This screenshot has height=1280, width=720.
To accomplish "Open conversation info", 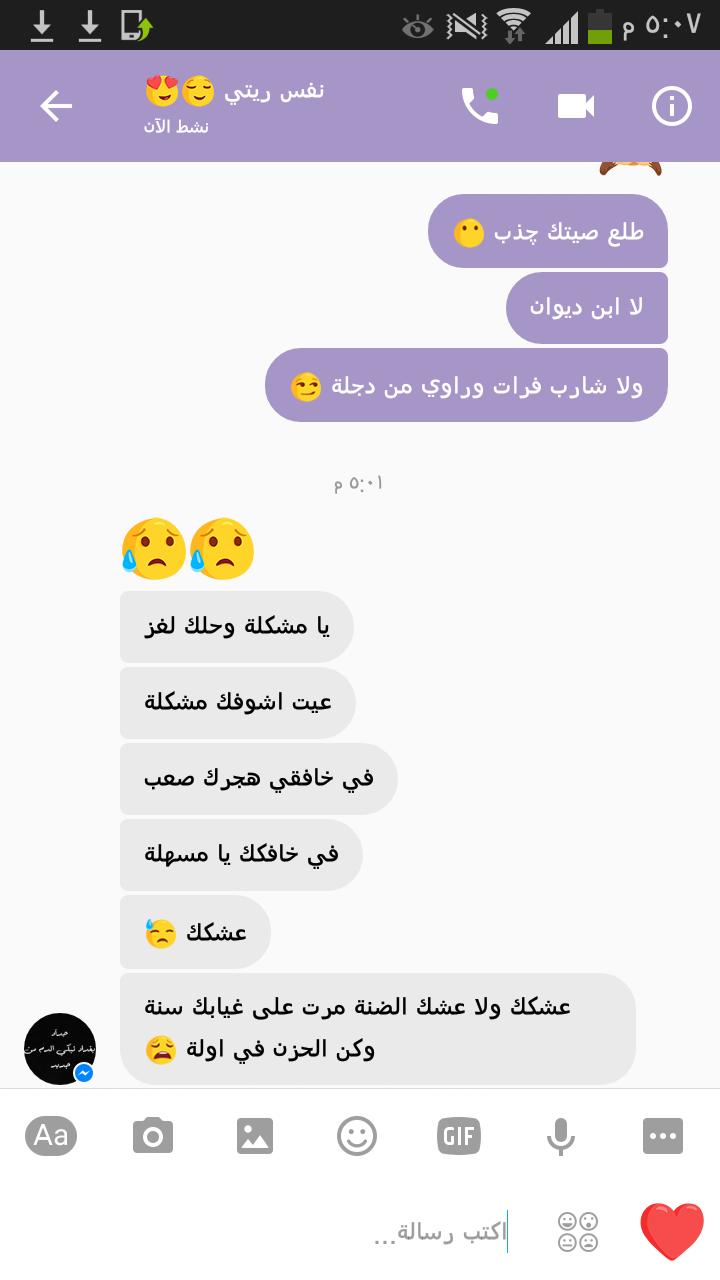I will [672, 106].
